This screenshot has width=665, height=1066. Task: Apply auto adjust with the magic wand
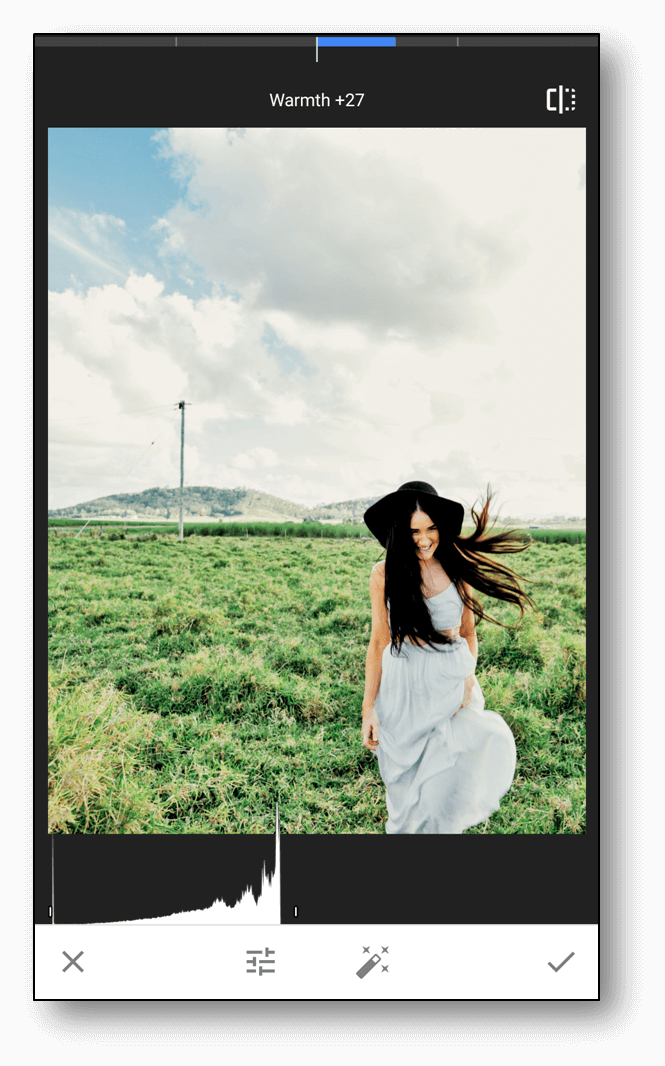[373, 961]
